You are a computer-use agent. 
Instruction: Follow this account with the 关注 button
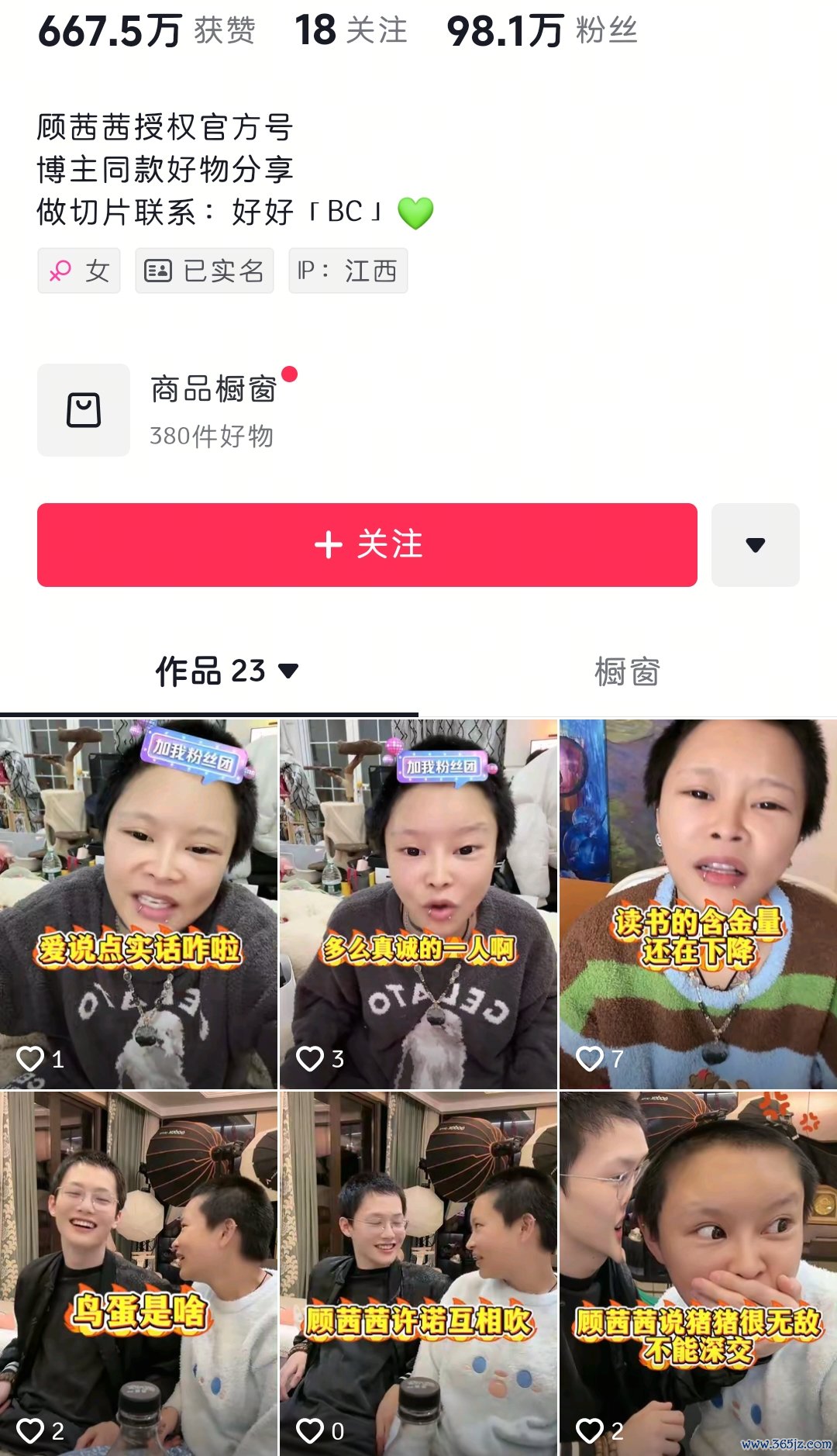click(x=367, y=545)
